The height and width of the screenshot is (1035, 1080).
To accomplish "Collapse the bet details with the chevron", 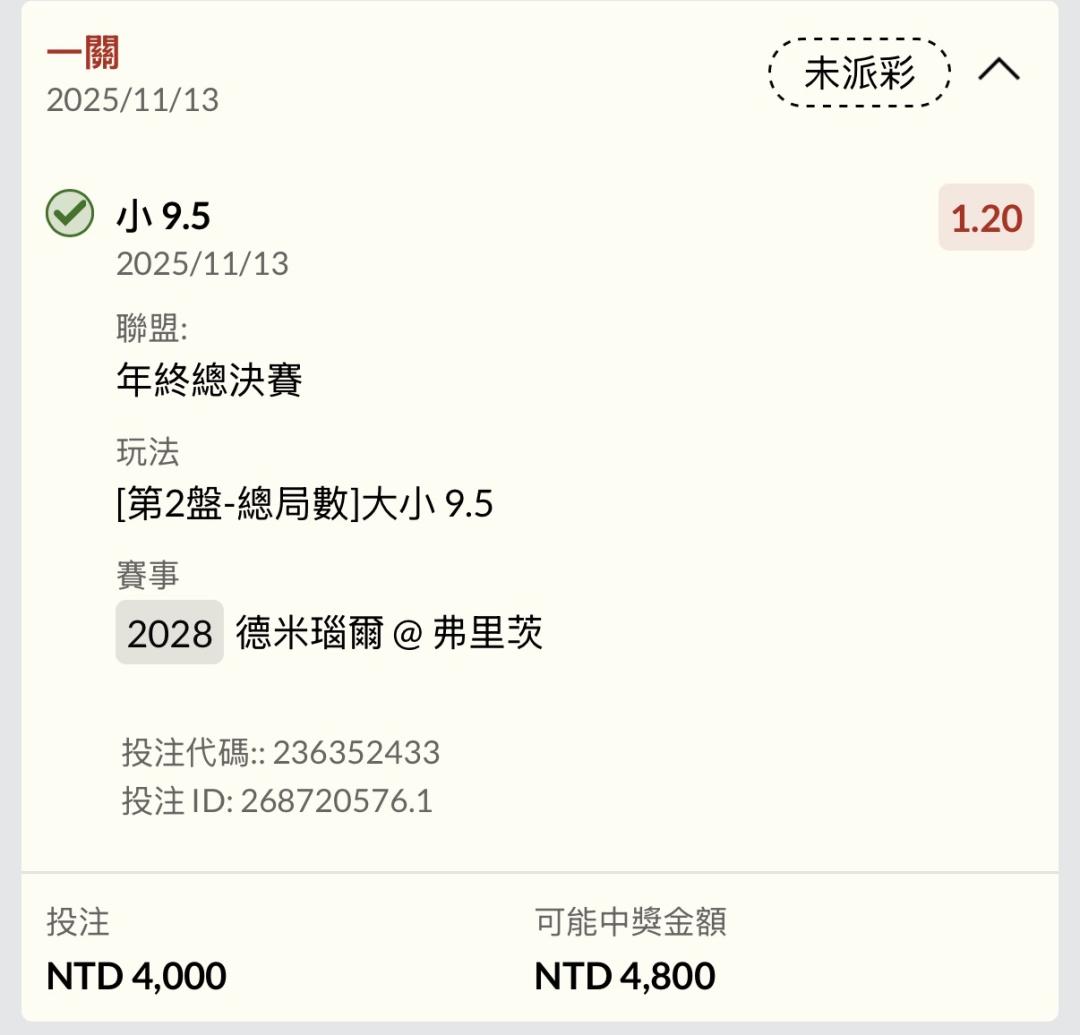I will 999,70.
